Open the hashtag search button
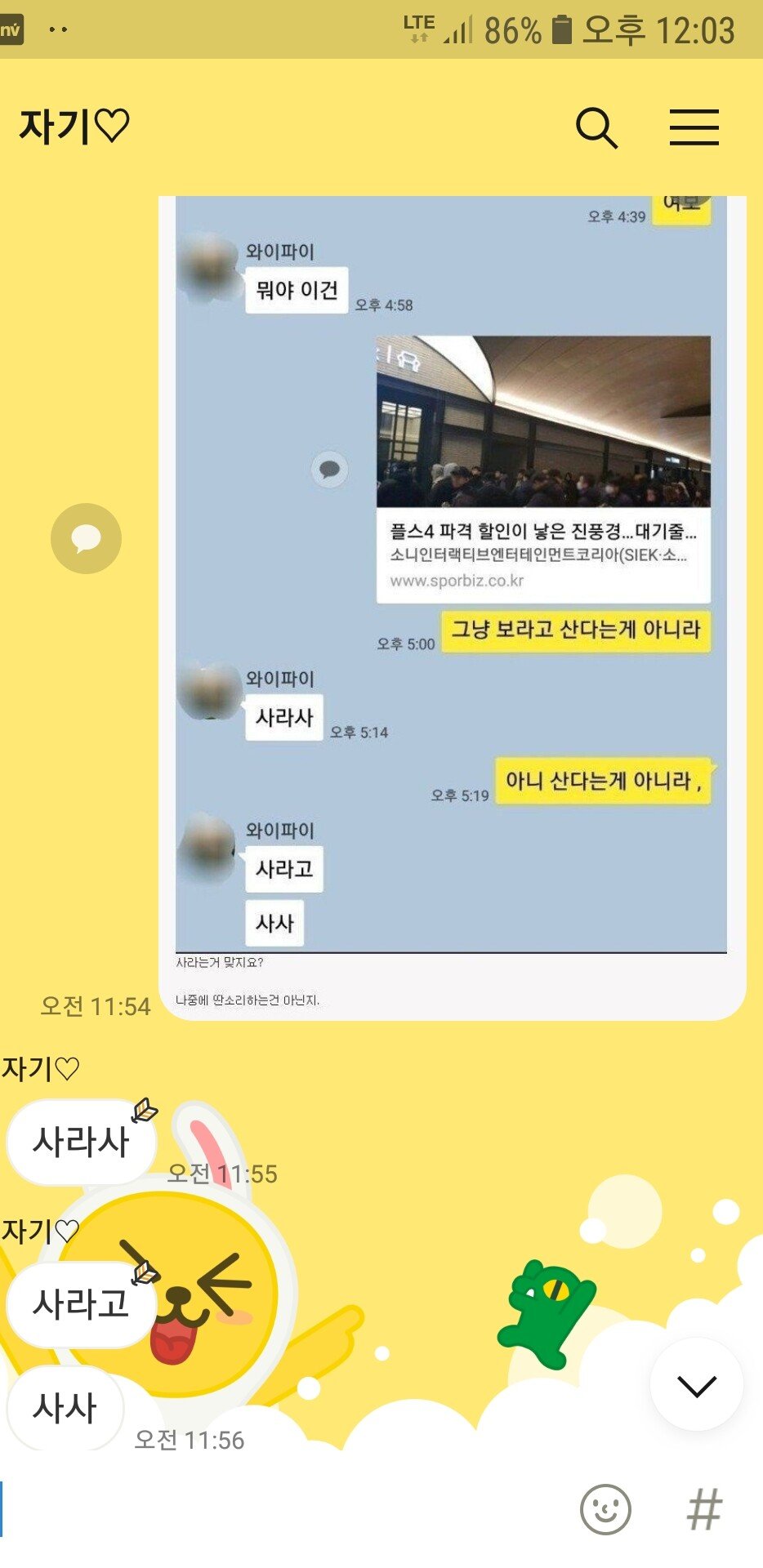The width and height of the screenshot is (763, 1568). (704, 1509)
